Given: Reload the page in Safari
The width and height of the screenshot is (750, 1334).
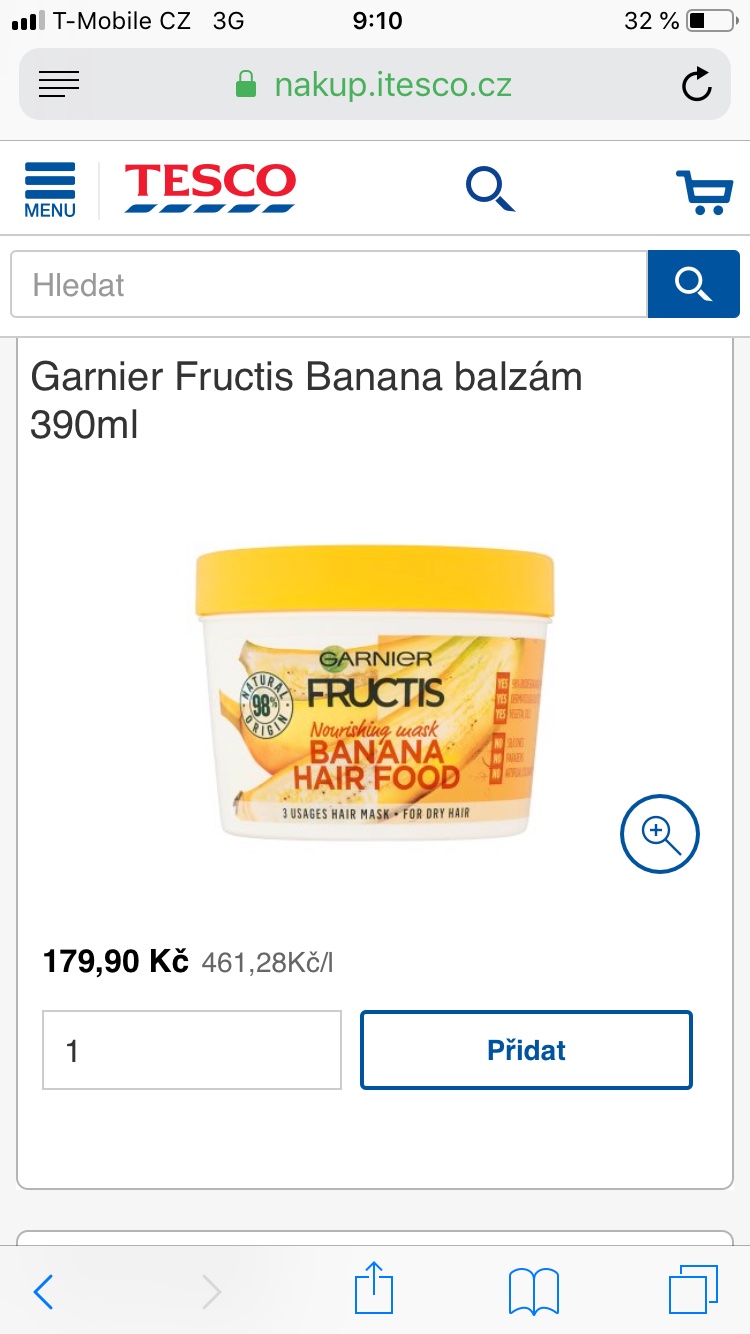Looking at the screenshot, I should (696, 85).
